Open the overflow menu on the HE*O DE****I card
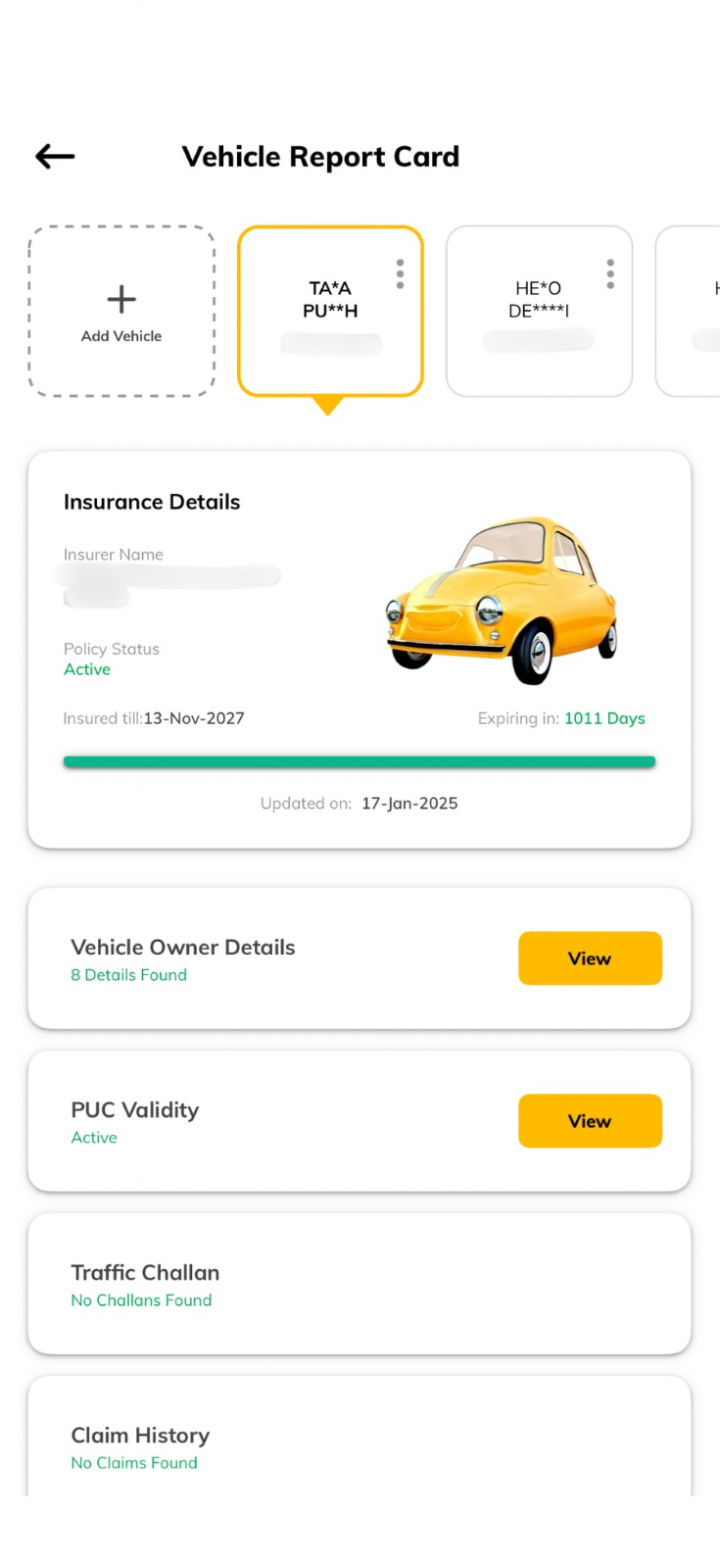Image resolution: width=720 pixels, height=1568 pixels. pyautogui.click(x=610, y=274)
